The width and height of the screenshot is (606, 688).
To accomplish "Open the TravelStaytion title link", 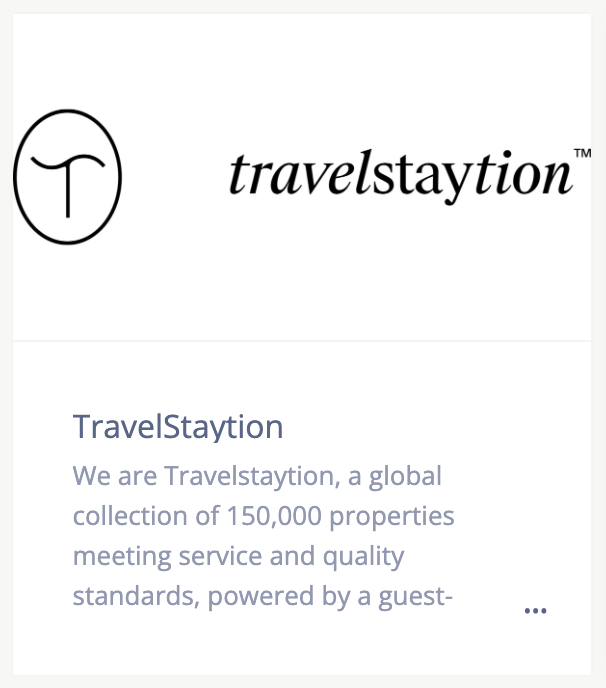I will (x=178, y=427).
